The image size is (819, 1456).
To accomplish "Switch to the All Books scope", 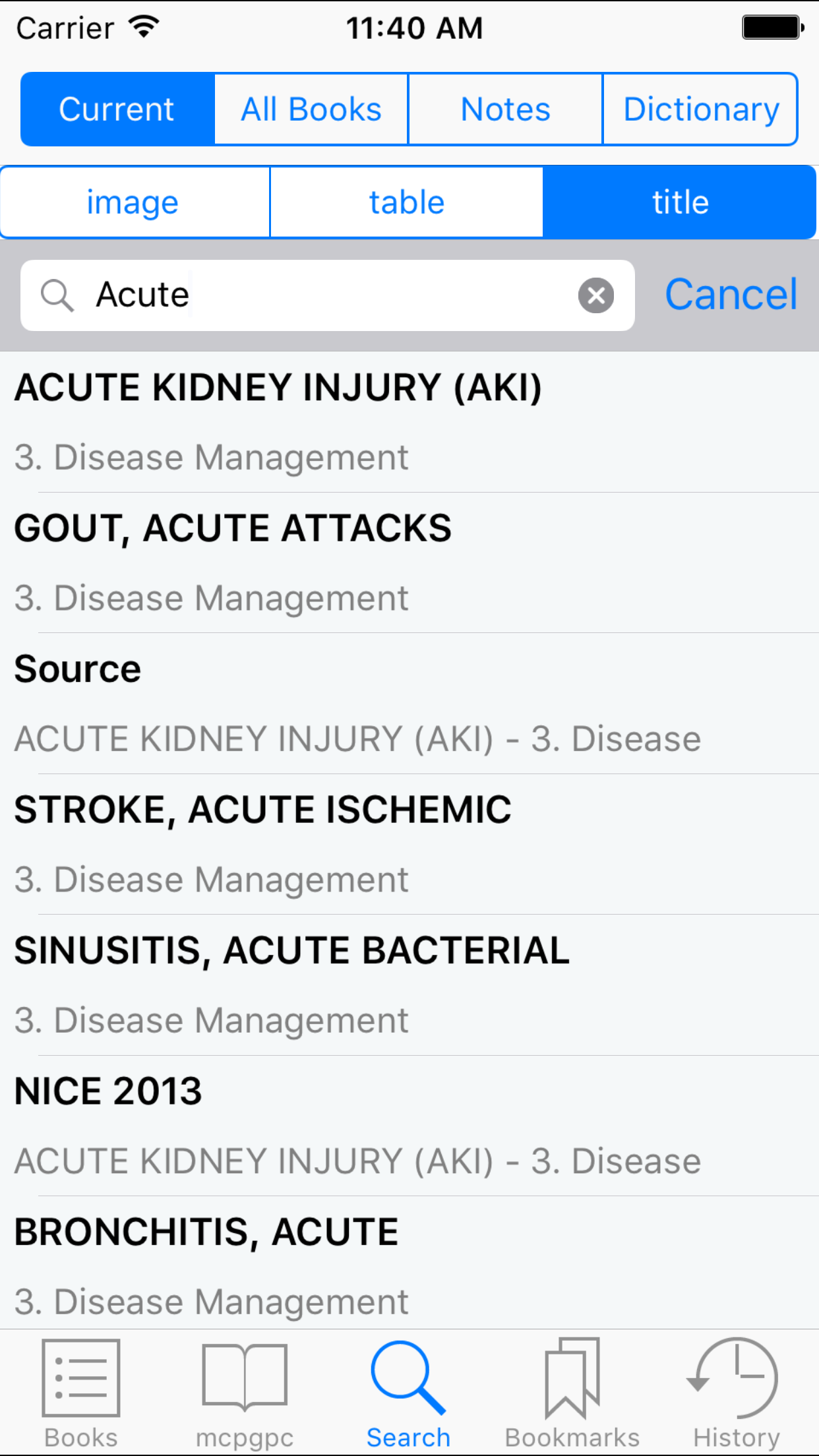I will pyautogui.click(x=311, y=109).
